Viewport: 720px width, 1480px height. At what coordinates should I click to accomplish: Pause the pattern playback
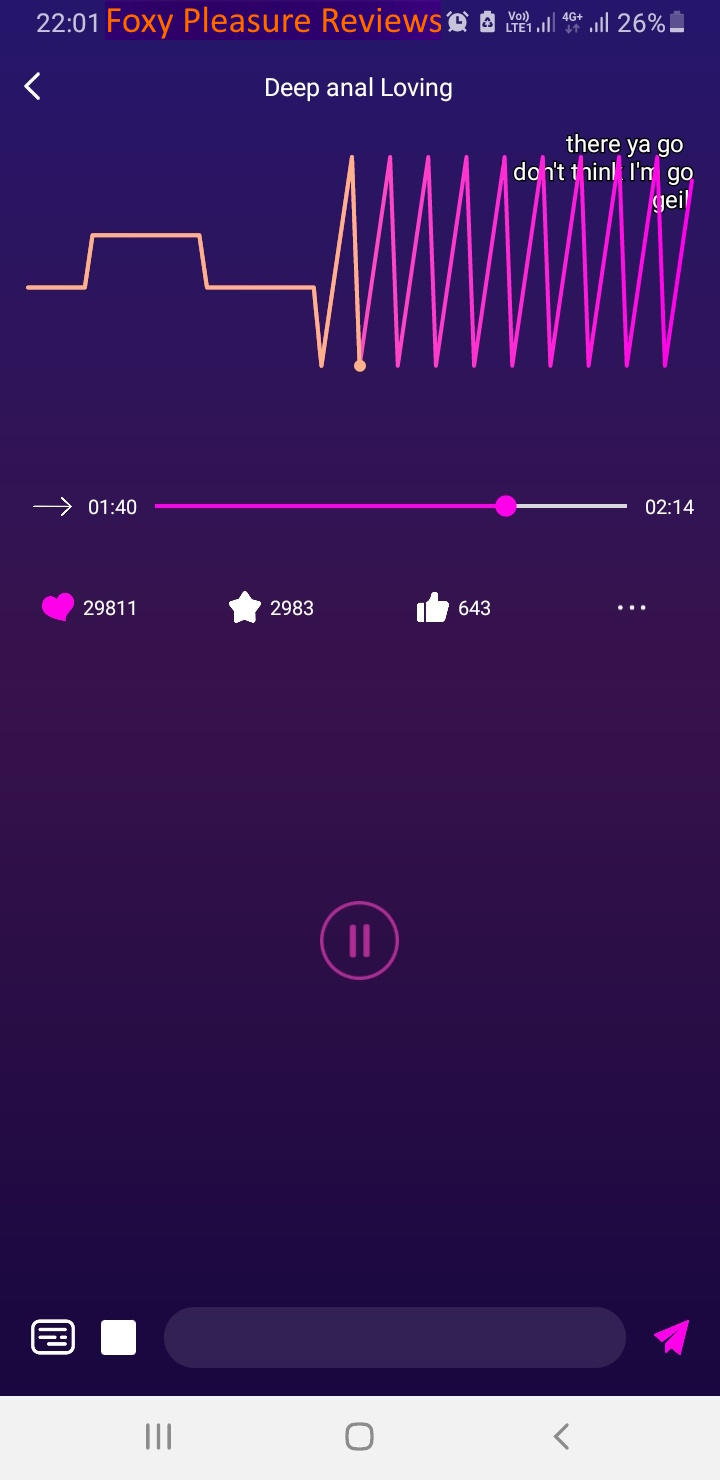[359, 940]
